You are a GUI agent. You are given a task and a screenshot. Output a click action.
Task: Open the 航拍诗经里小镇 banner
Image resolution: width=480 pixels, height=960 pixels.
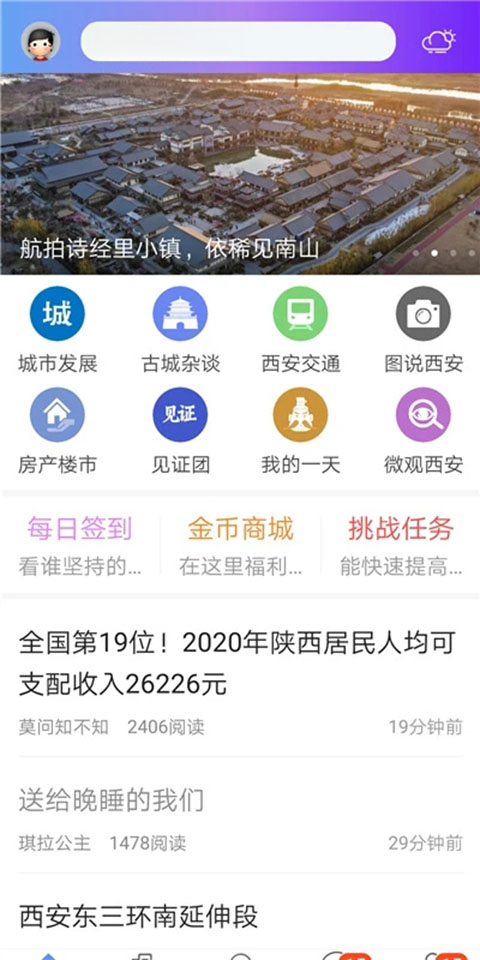[240, 174]
